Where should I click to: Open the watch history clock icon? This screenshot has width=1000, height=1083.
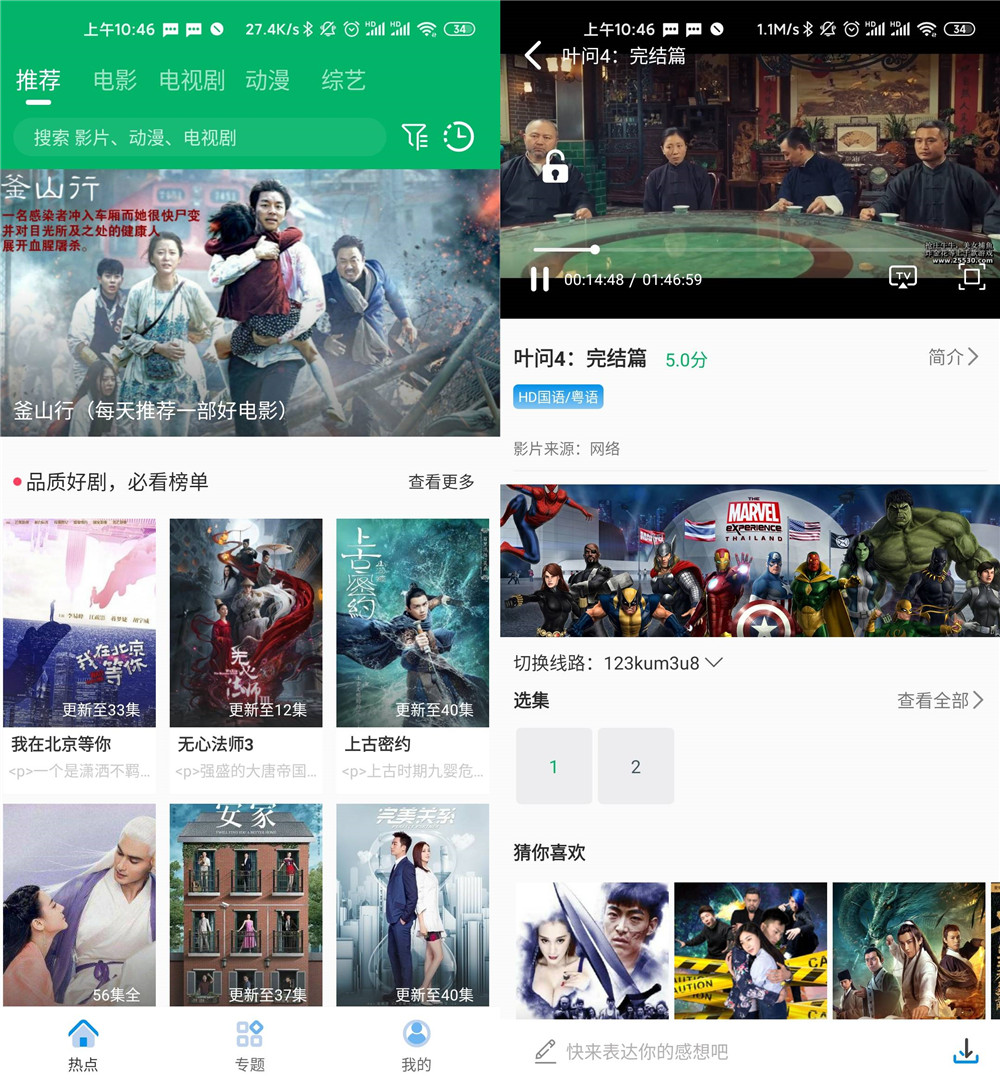click(x=458, y=137)
